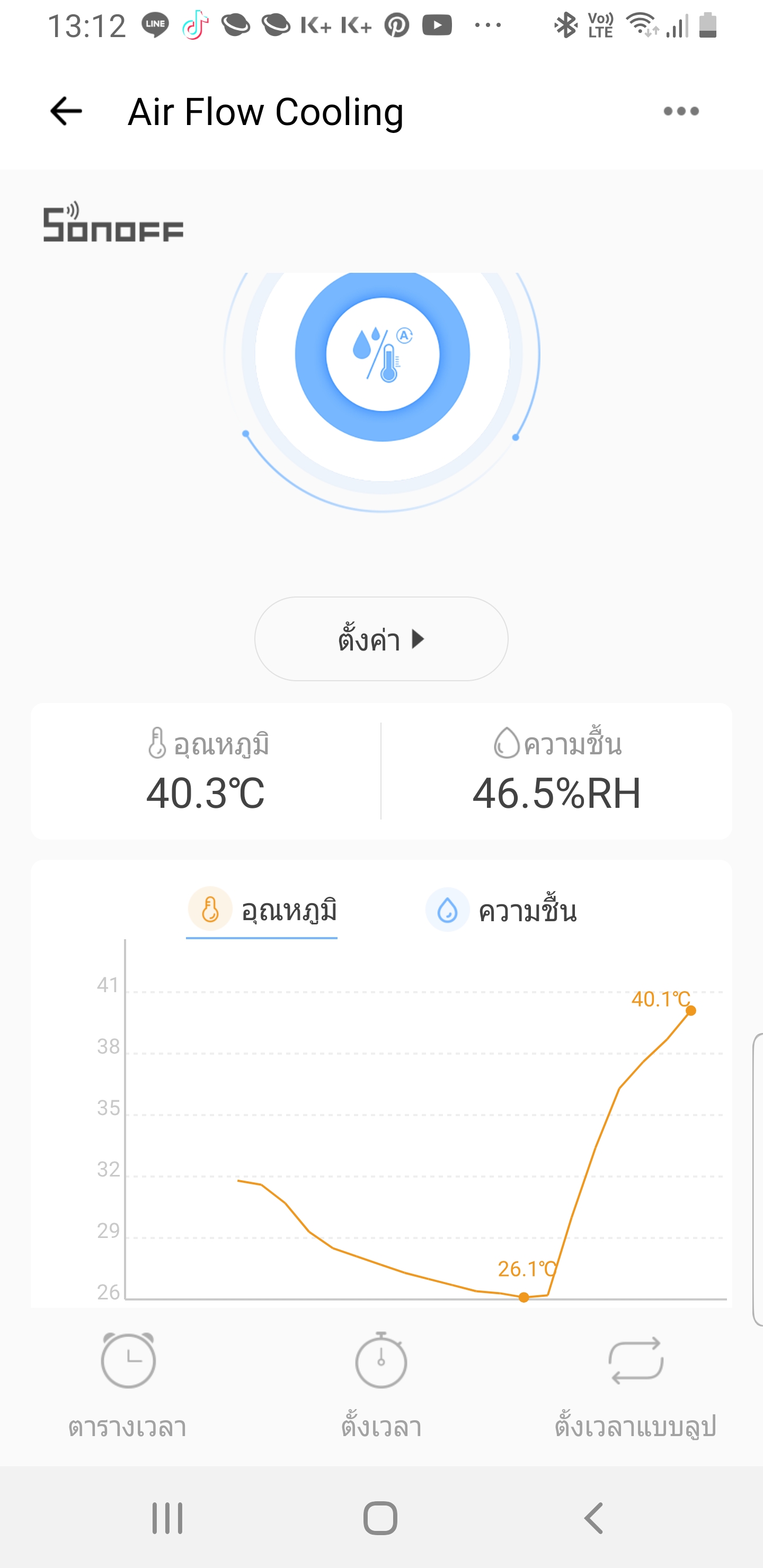Switch chart to อุณหภูมิ temperature tab
This screenshot has height=1568, width=763.
262,911
